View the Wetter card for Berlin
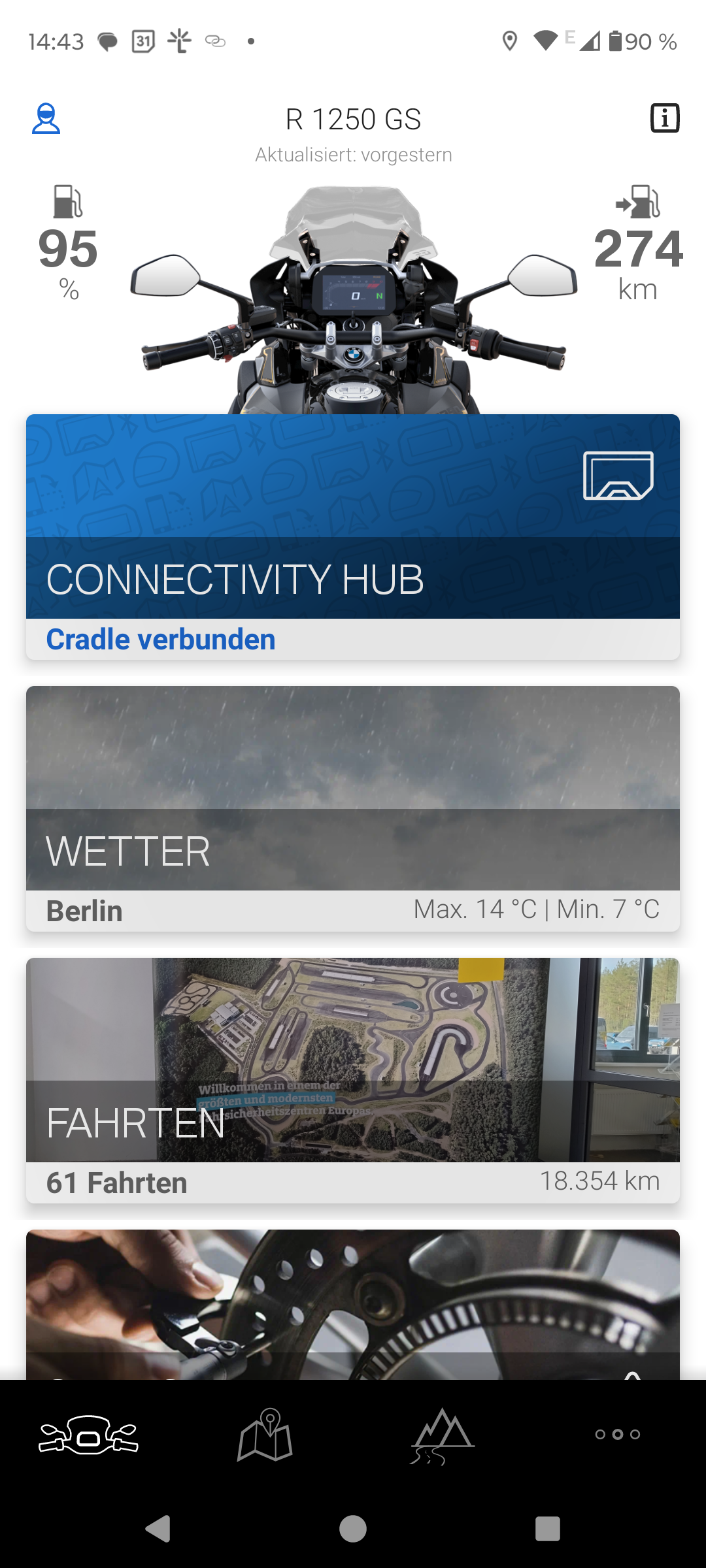The image size is (706, 1568). coord(353,808)
